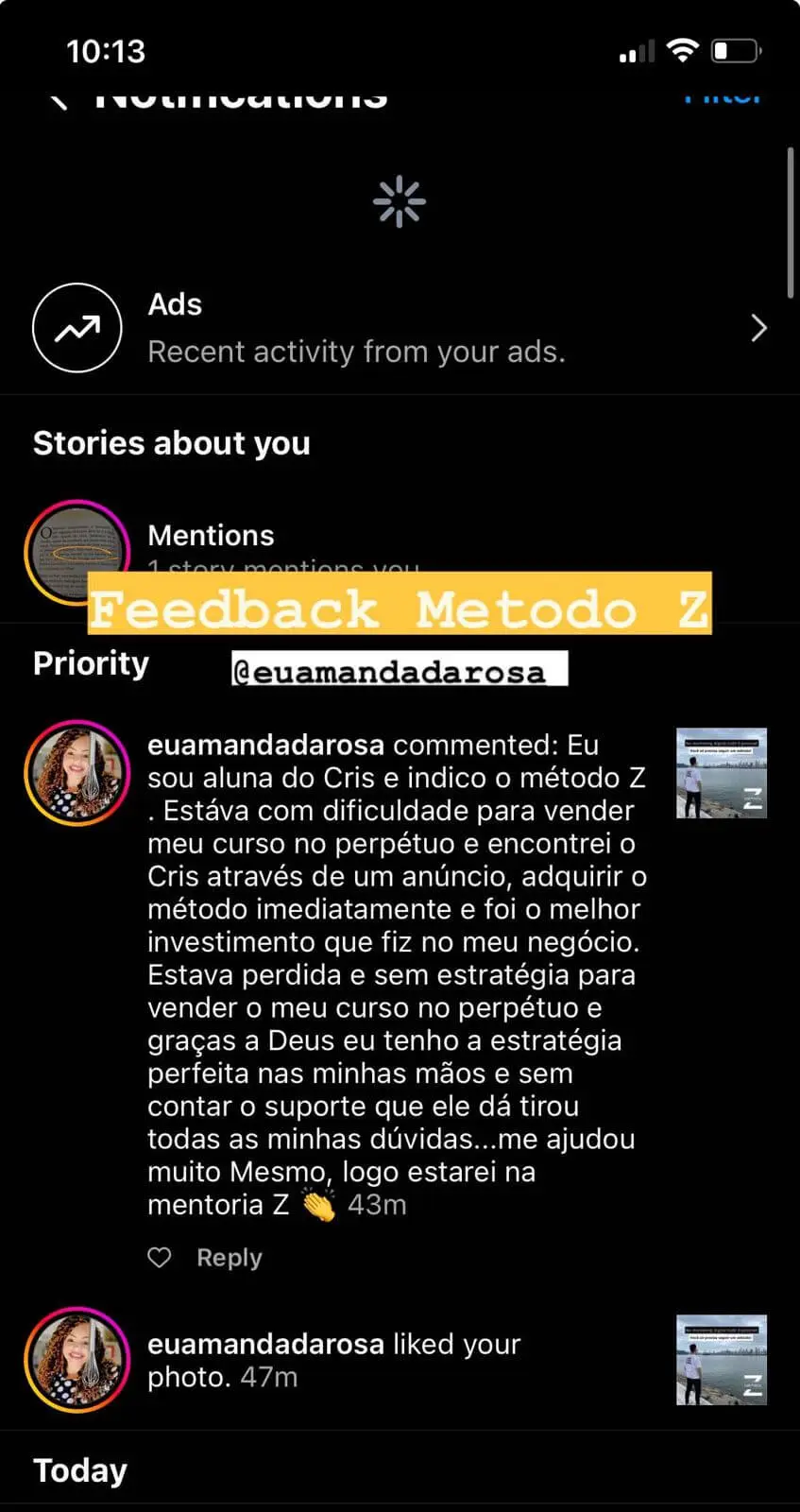Expand the Ads section using the right chevron
Screen dimensions: 800x1512
(758, 328)
